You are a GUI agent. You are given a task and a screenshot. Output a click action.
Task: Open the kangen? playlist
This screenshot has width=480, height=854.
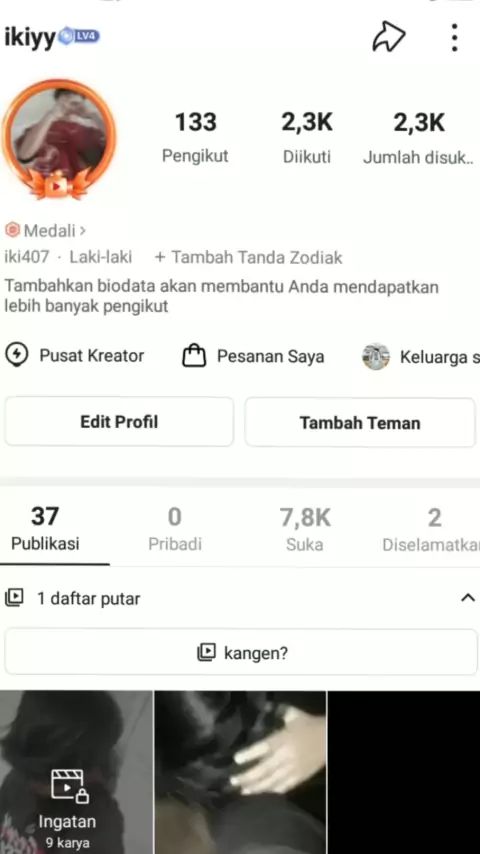241,652
